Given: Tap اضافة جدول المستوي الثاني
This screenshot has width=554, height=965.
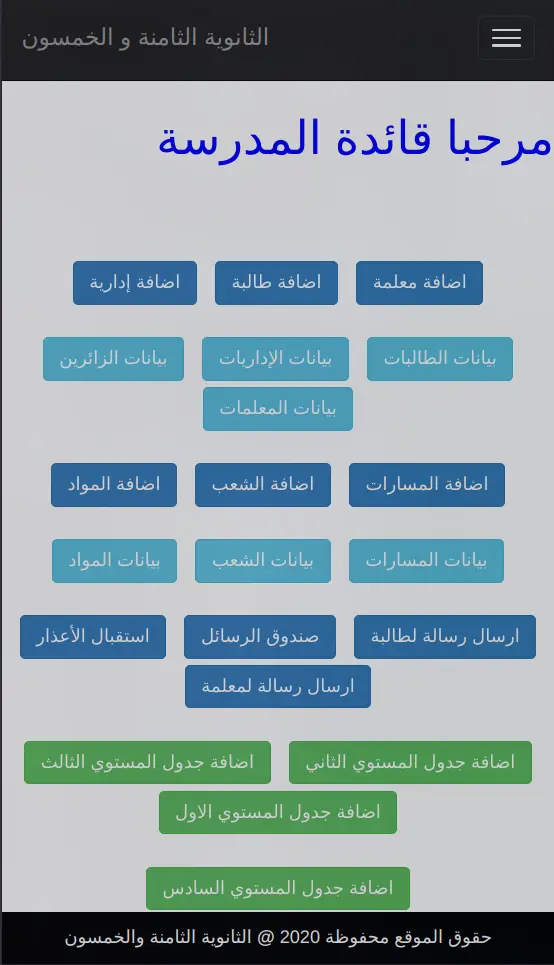Looking at the screenshot, I should tap(410, 763).
